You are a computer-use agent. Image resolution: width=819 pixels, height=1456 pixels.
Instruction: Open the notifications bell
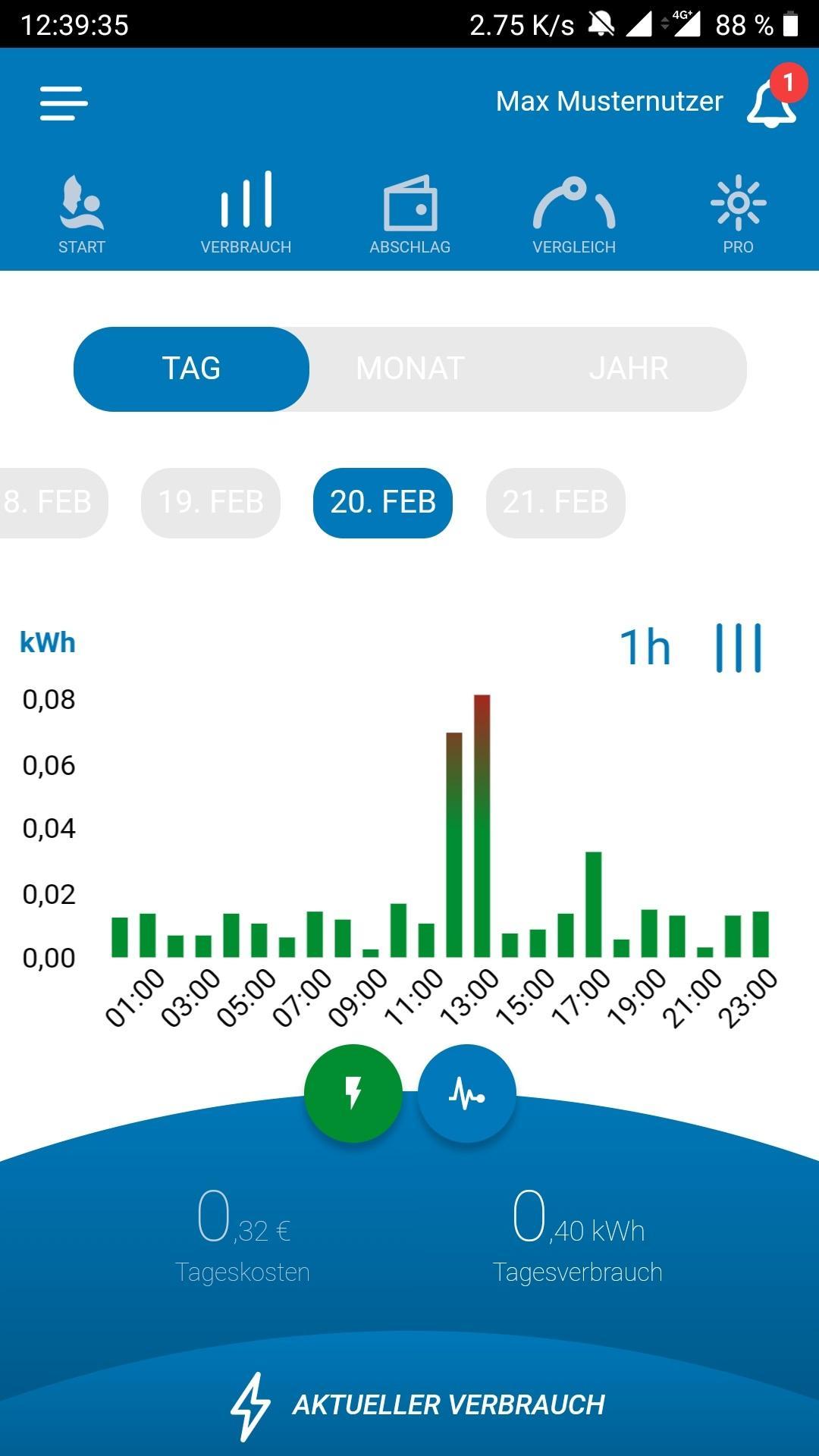point(771,103)
